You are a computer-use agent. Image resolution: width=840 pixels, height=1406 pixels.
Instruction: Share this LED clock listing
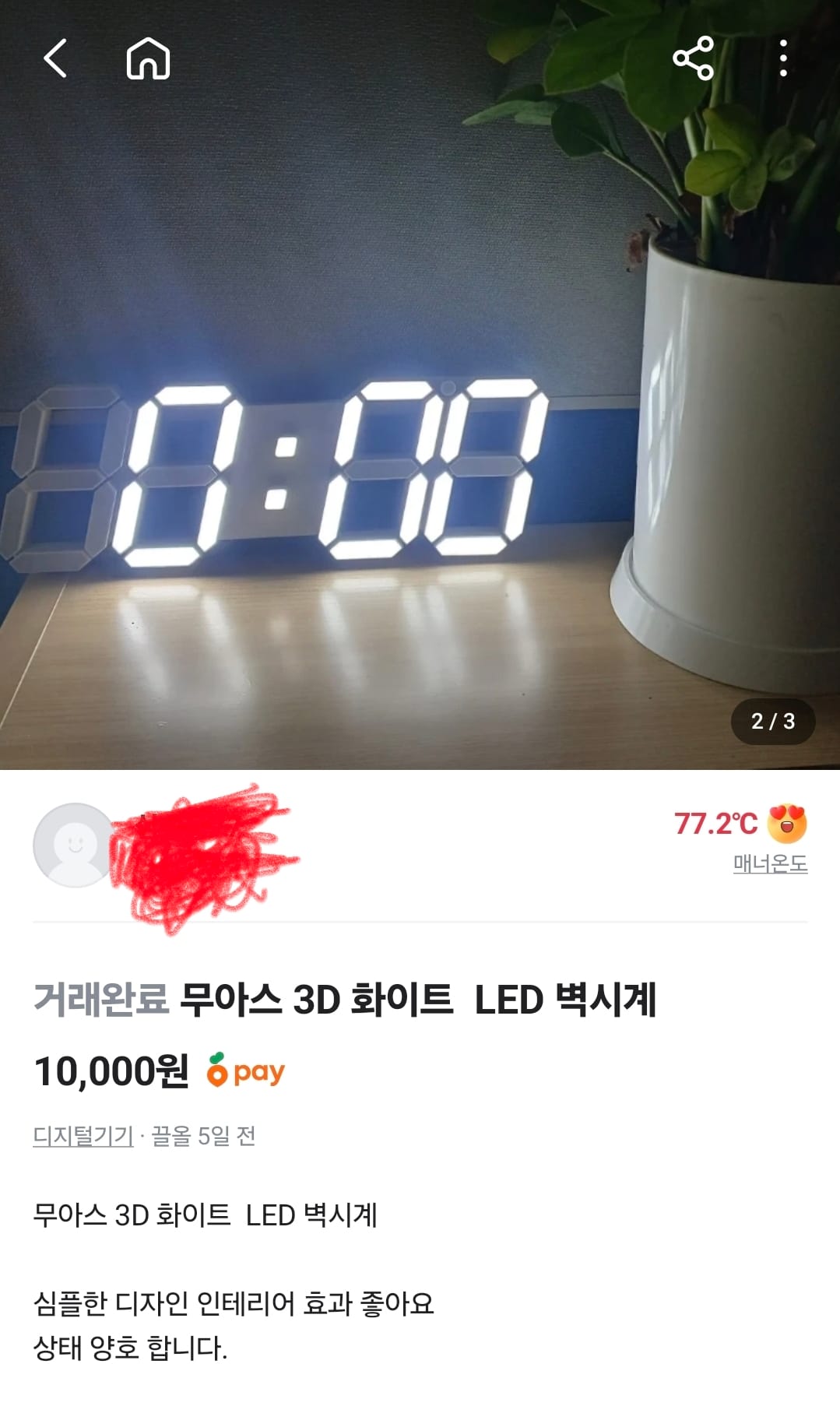coord(692,58)
